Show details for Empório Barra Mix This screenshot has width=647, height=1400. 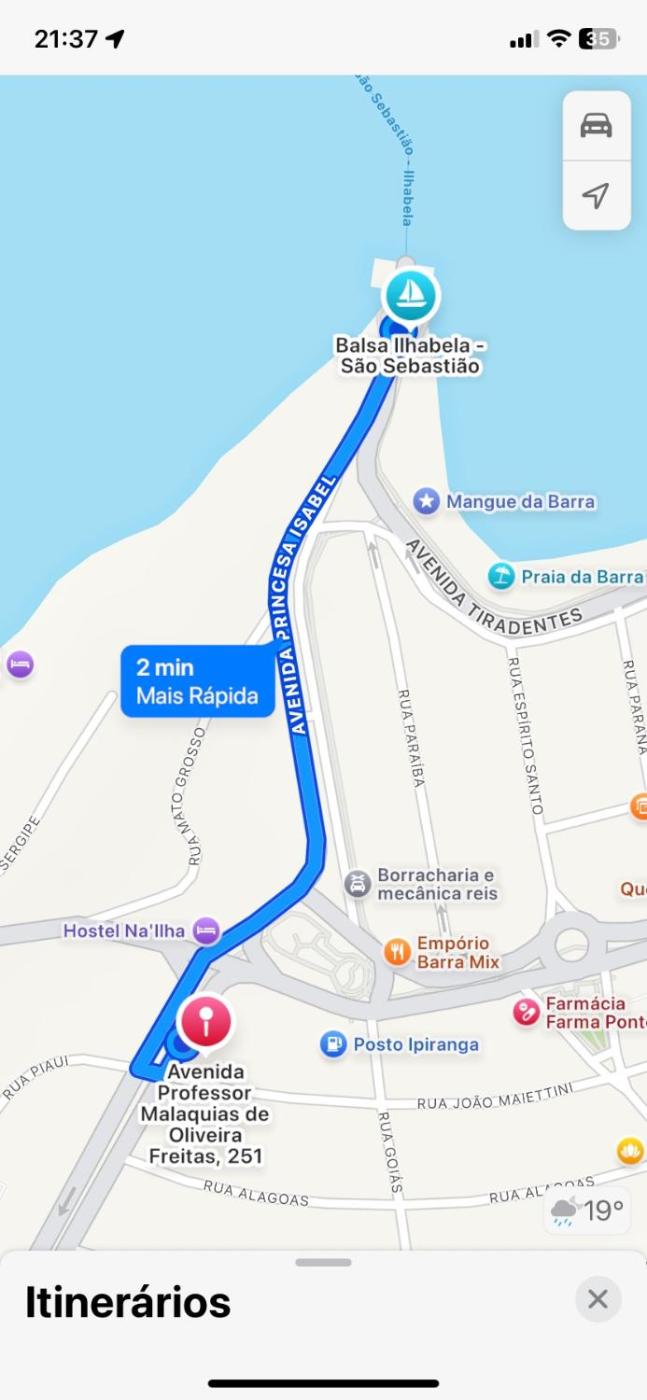click(397, 951)
